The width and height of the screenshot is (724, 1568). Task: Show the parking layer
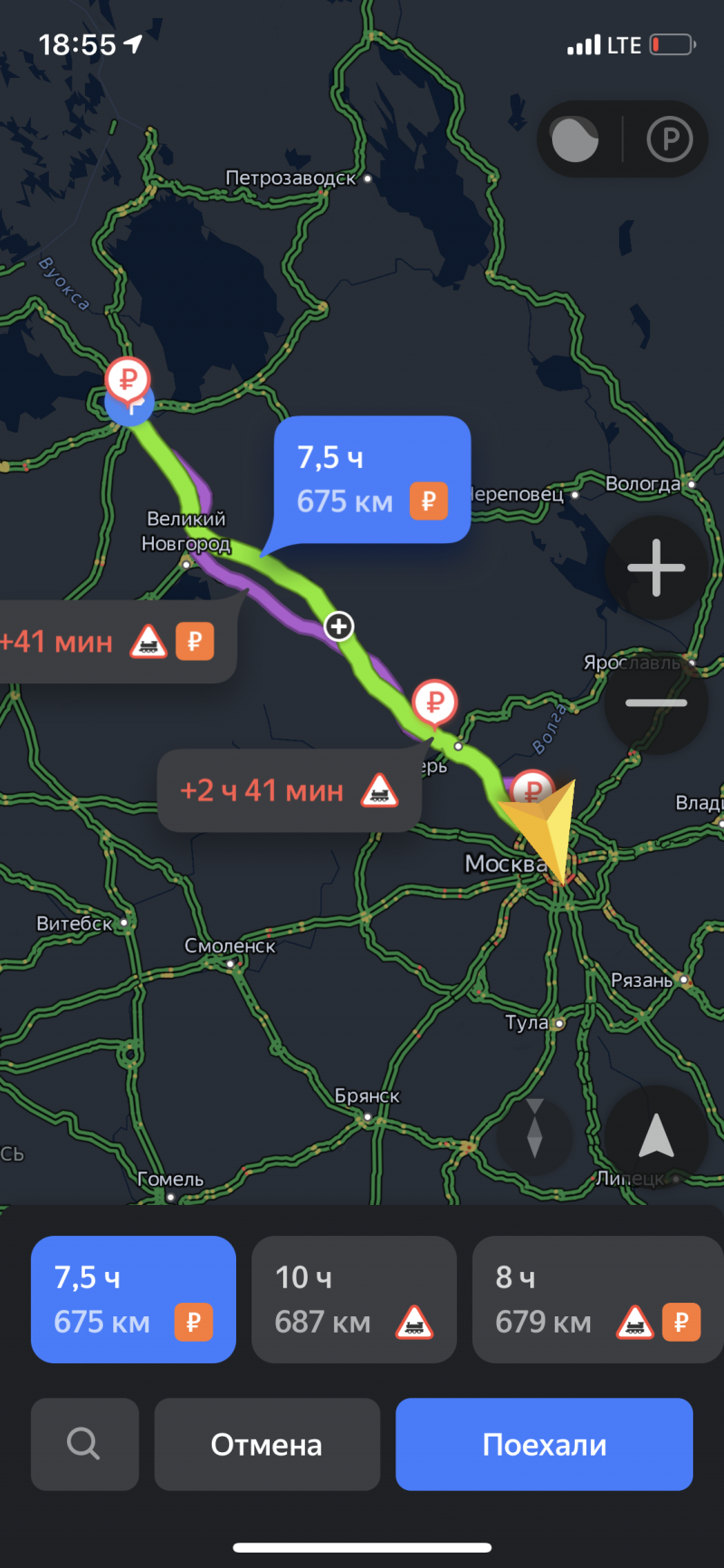pos(670,139)
